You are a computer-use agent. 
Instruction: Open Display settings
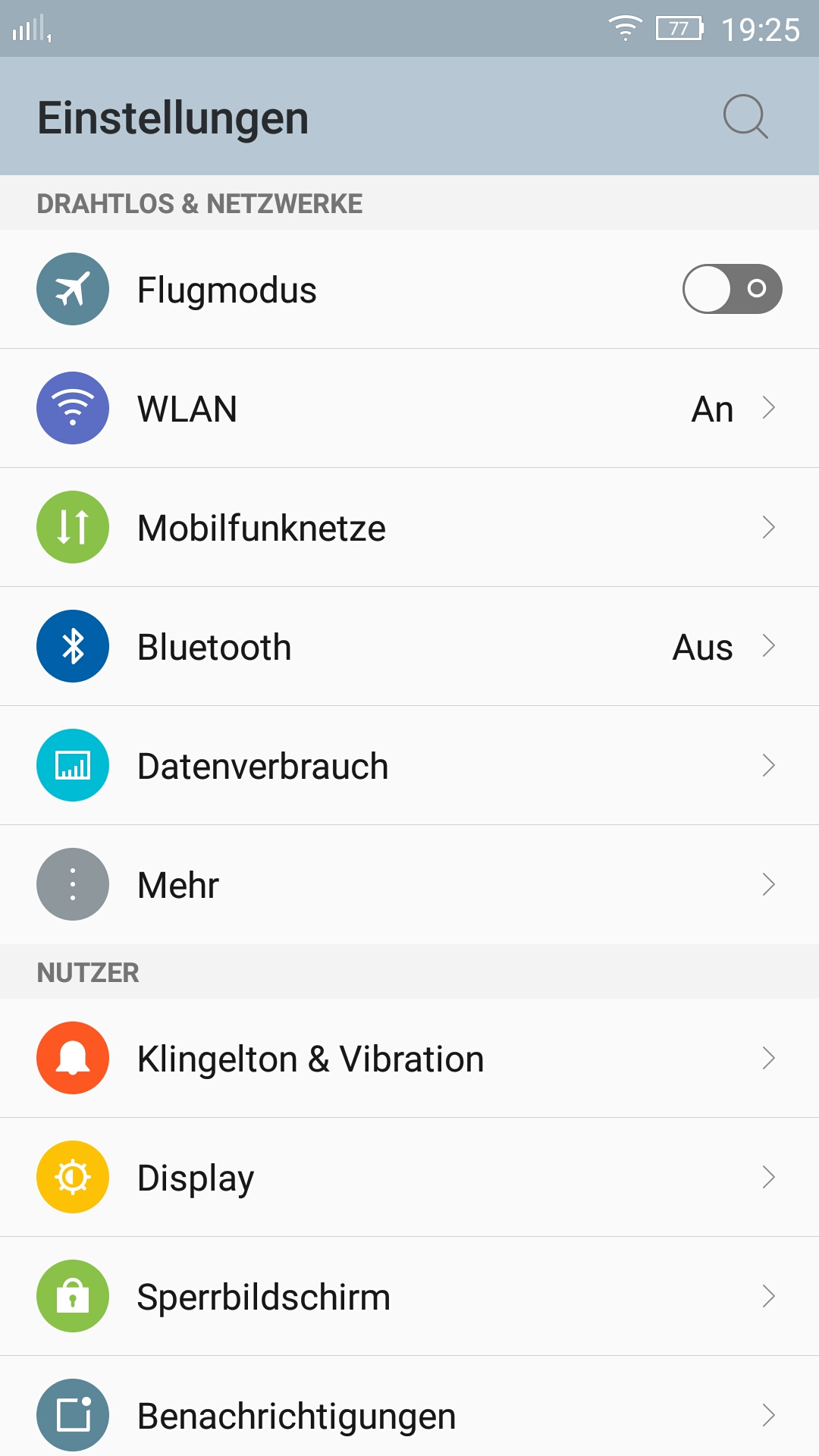click(x=409, y=1178)
